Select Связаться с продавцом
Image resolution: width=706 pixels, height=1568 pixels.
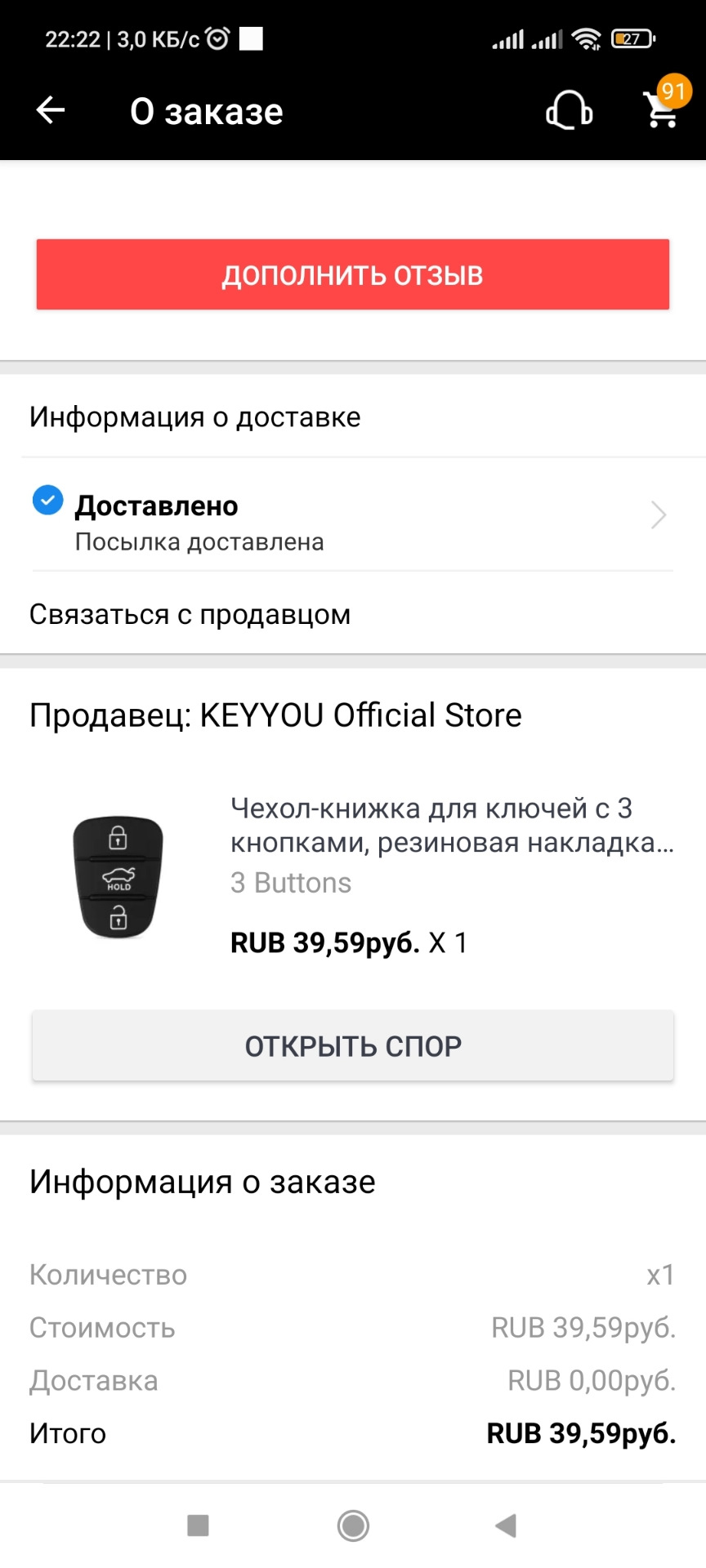point(190,614)
